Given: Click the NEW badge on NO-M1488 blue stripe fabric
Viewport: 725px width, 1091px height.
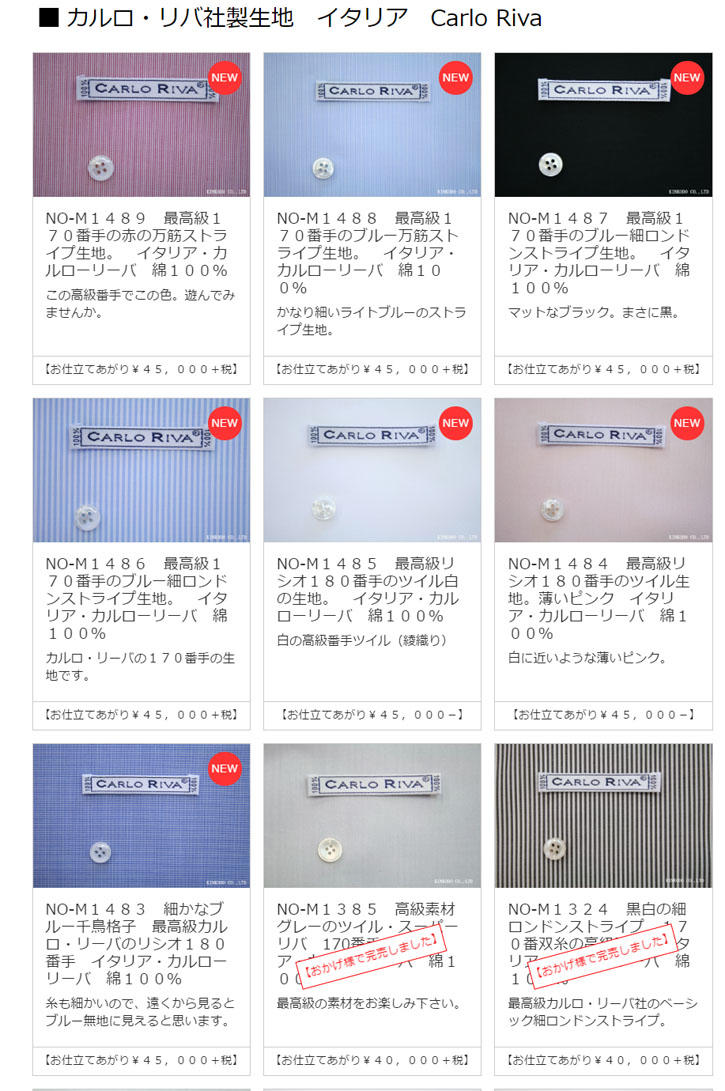Looking at the screenshot, I should [455, 76].
